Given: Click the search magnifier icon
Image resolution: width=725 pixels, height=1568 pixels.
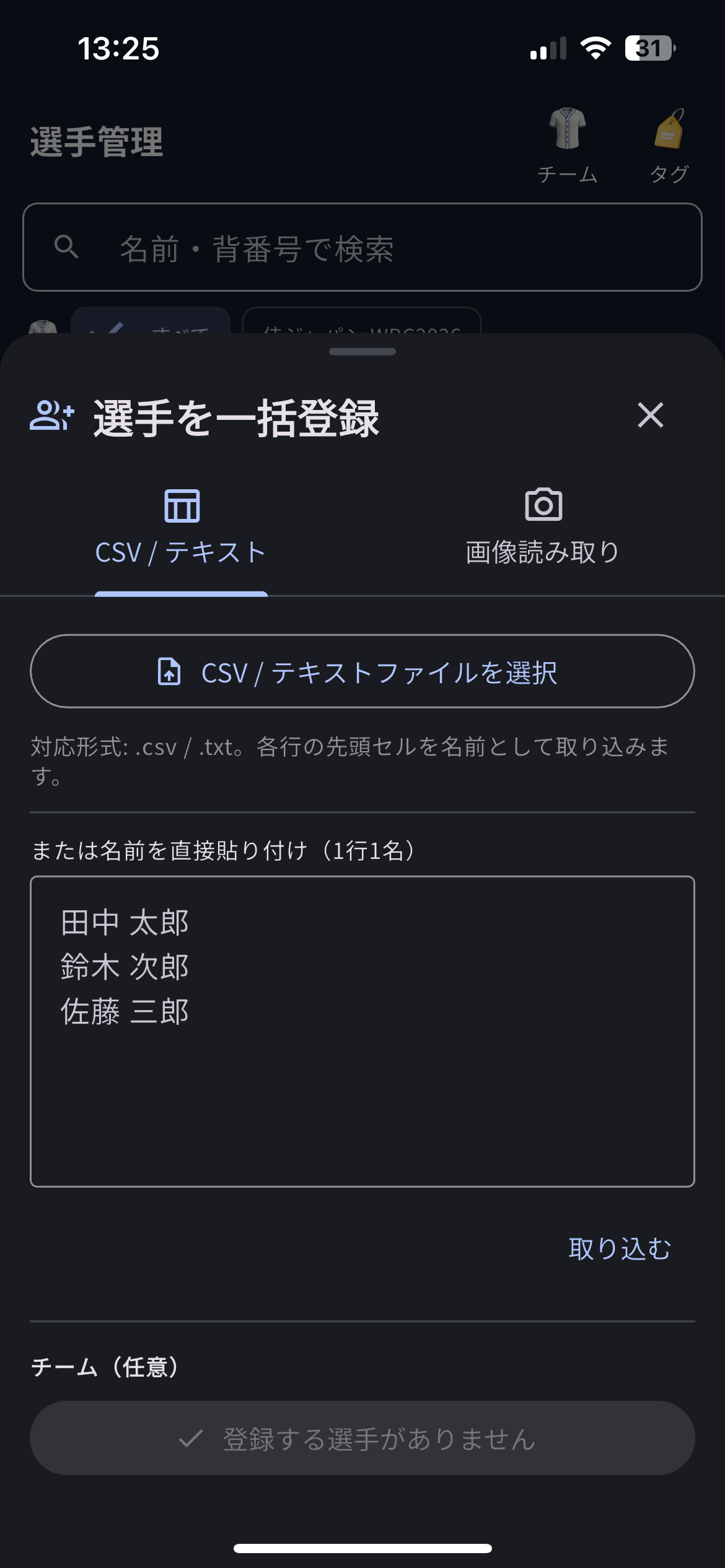Looking at the screenshot, I should click(x=67, y=246).
